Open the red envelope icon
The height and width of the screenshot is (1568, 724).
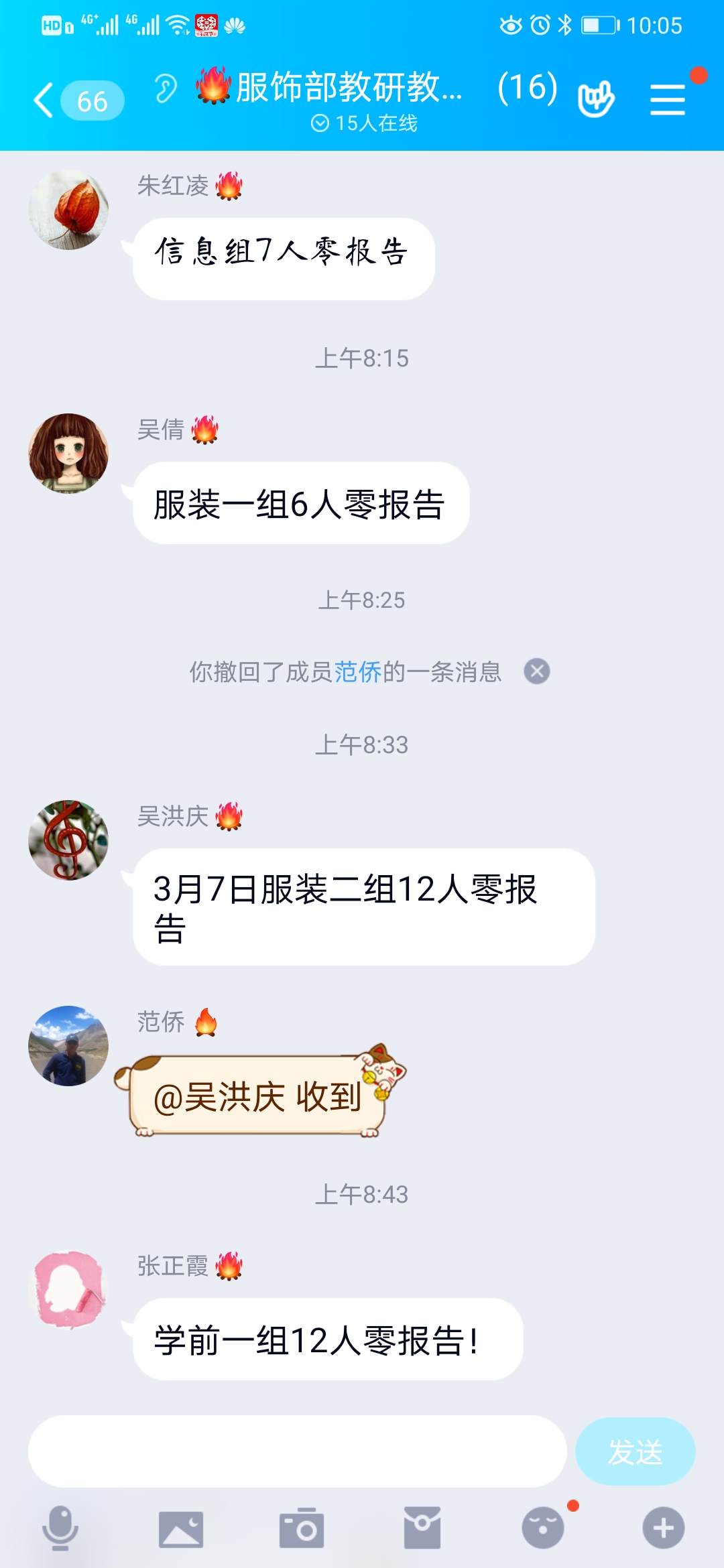point(422,1528)
